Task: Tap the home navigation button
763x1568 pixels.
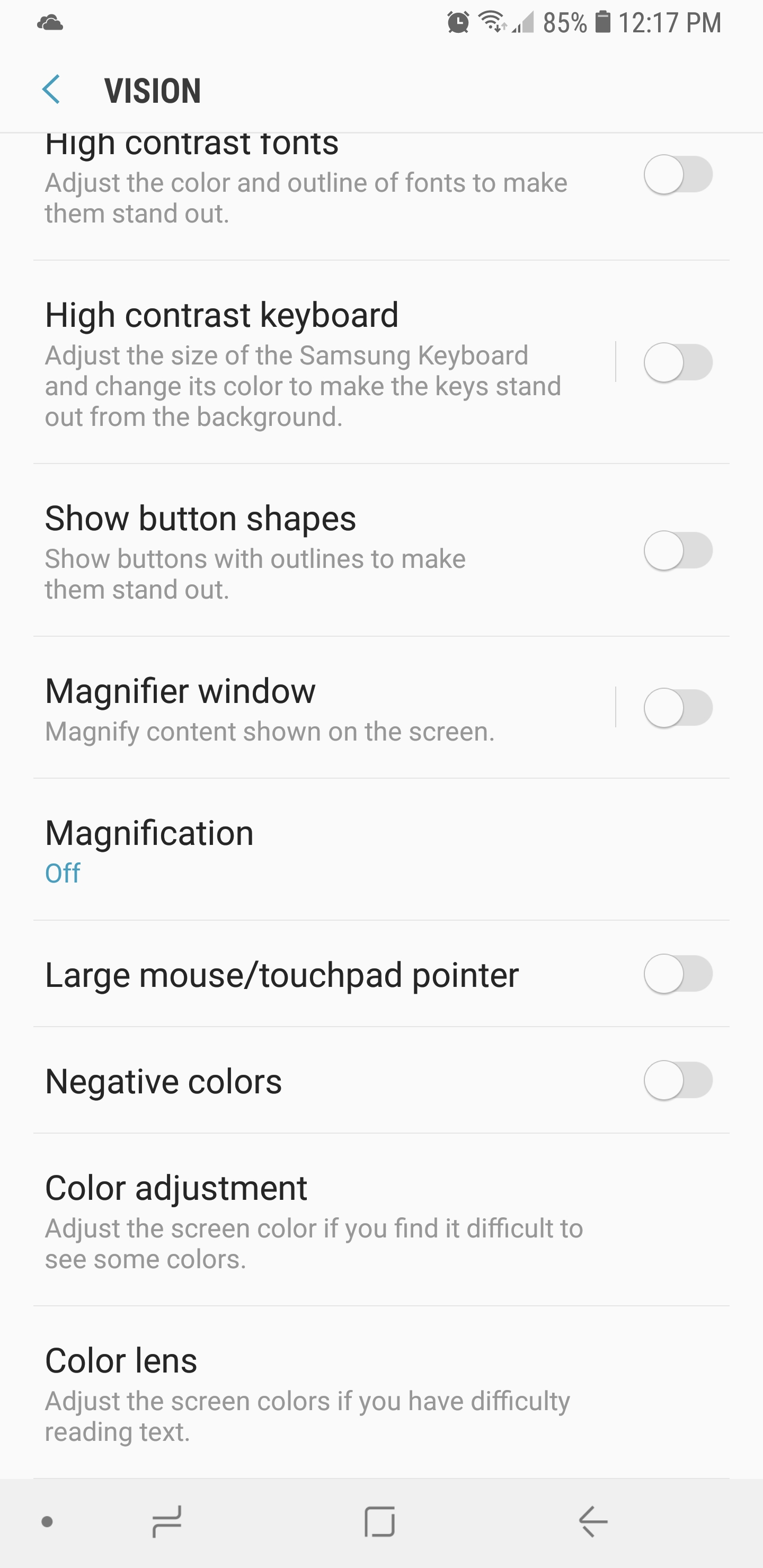Action: point(380,1522)
